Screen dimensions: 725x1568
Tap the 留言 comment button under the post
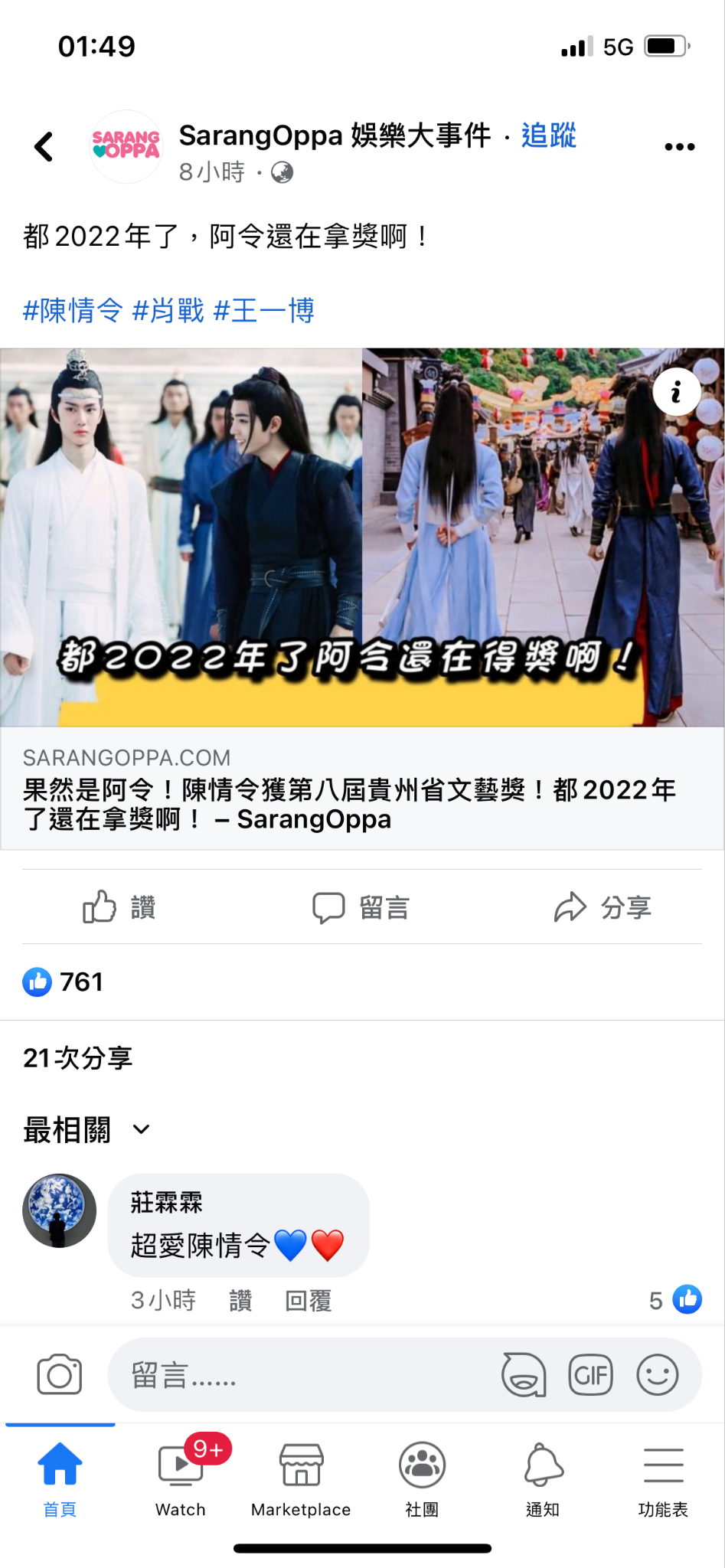click(x=361, y=907)
